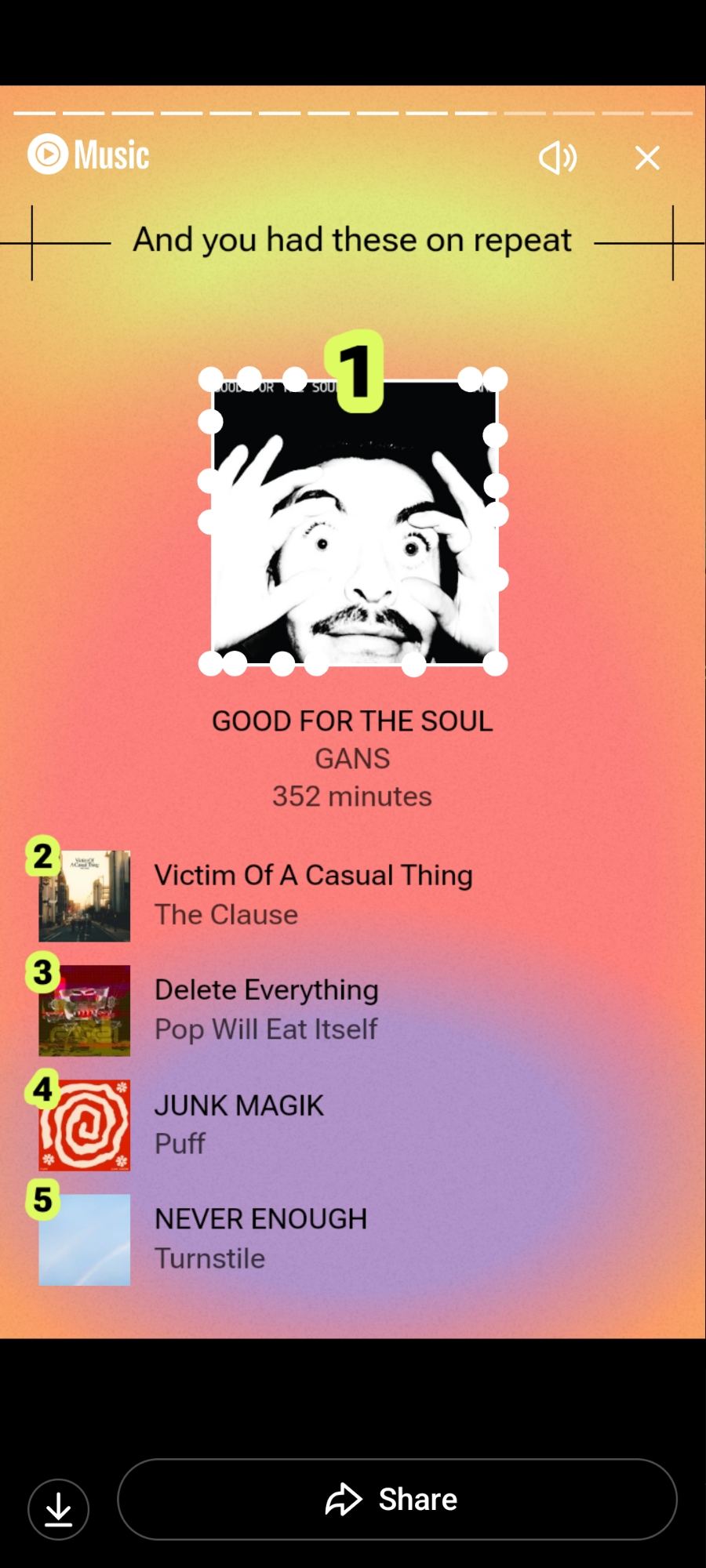Viewport: 706px width, 1568px height.
Task: Mute the recap sound
Action: coord(558,158)
